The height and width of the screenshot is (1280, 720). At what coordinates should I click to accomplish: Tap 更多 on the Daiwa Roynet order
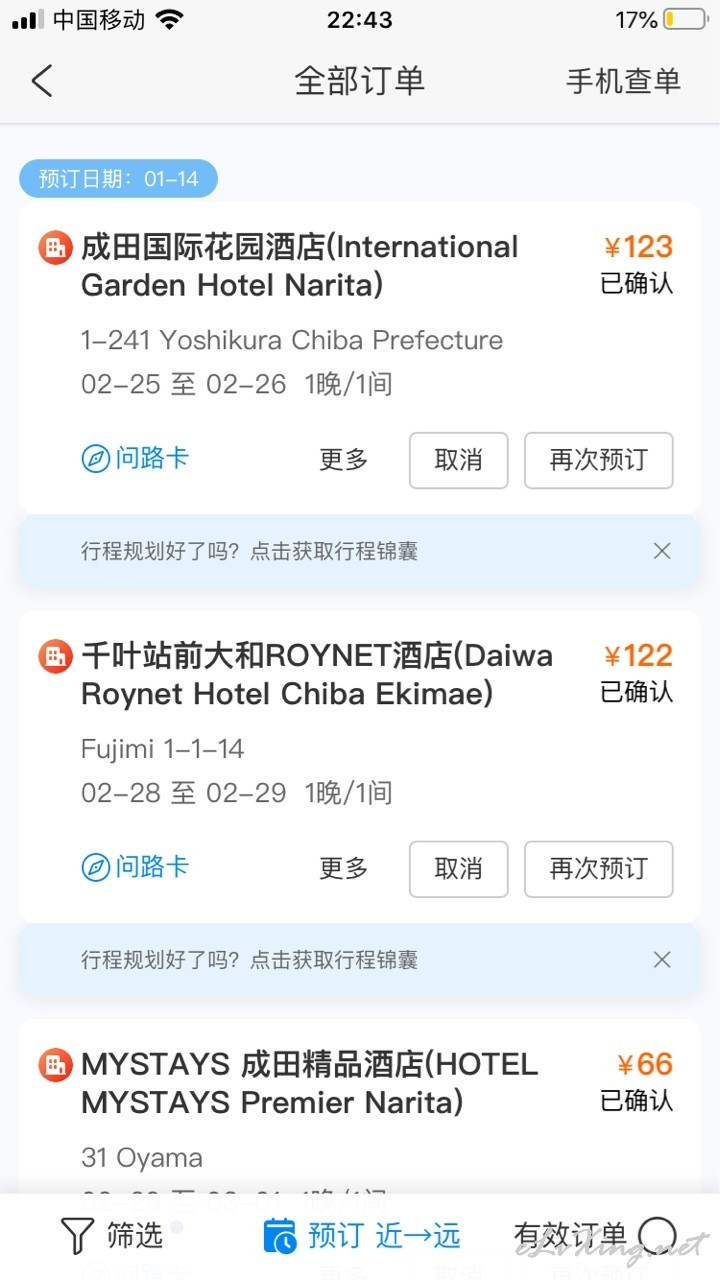coord(344,869)
